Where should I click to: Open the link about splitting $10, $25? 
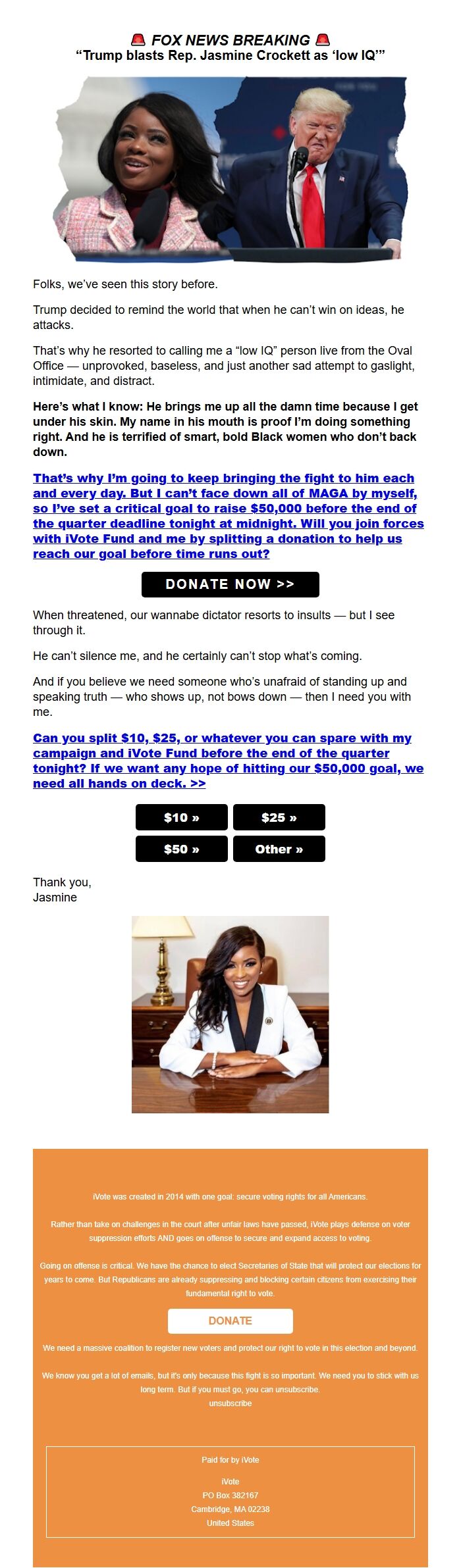coord(229,761)
